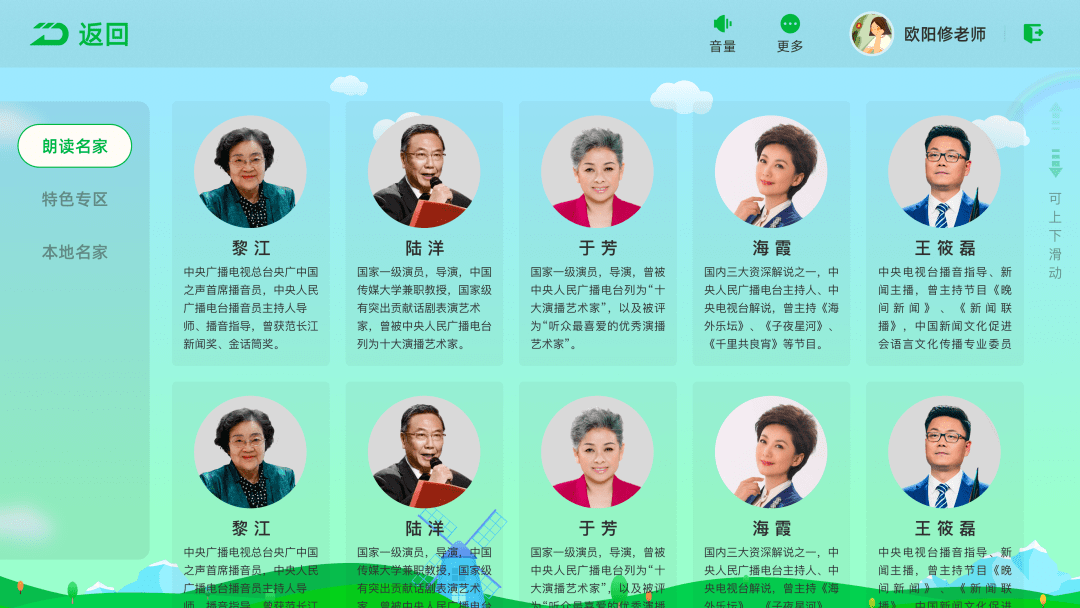
Task: Switch to the 本地名家 tab
Action: click(75, 252)
